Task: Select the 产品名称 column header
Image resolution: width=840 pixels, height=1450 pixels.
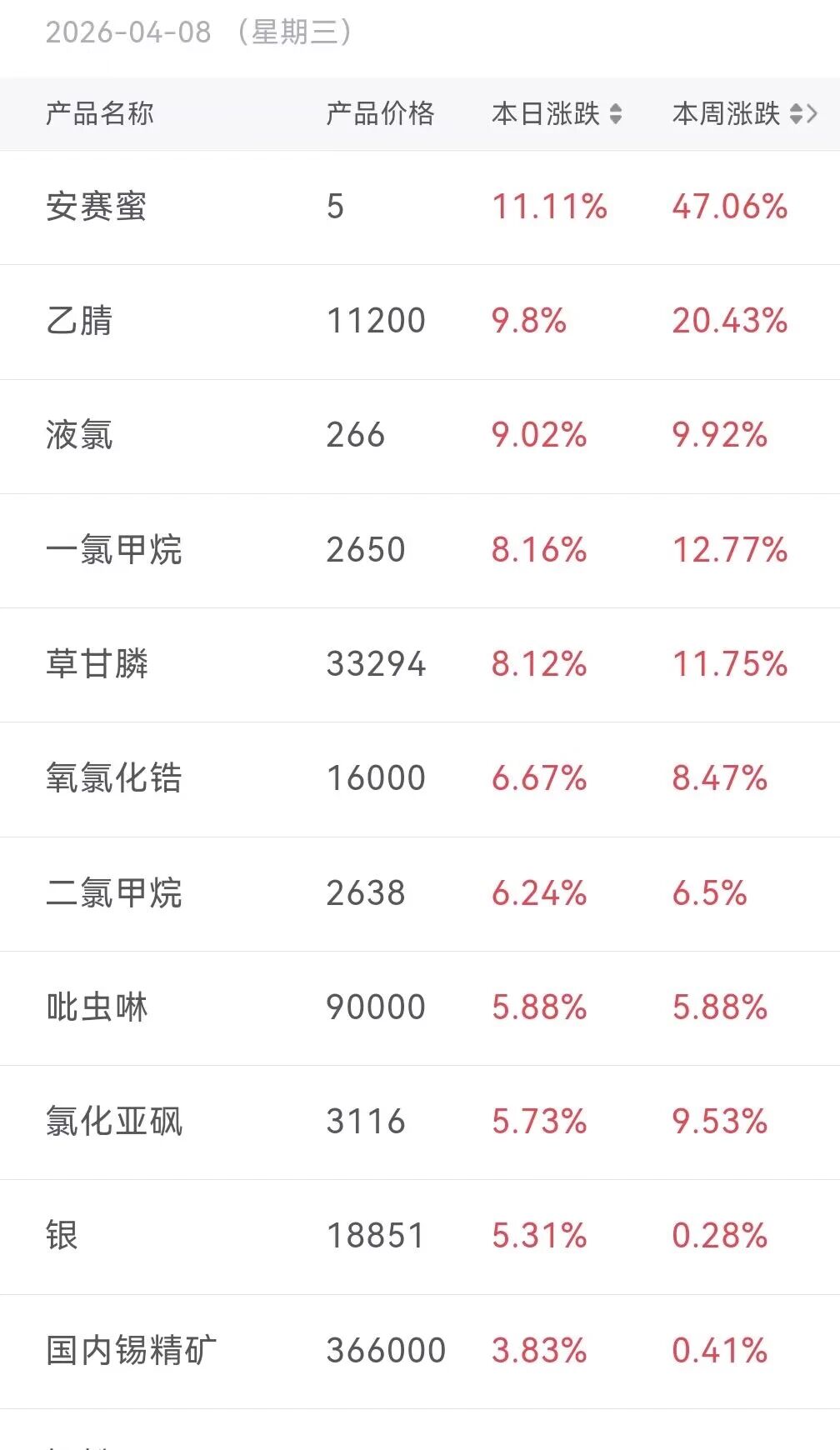Action: 100,114
